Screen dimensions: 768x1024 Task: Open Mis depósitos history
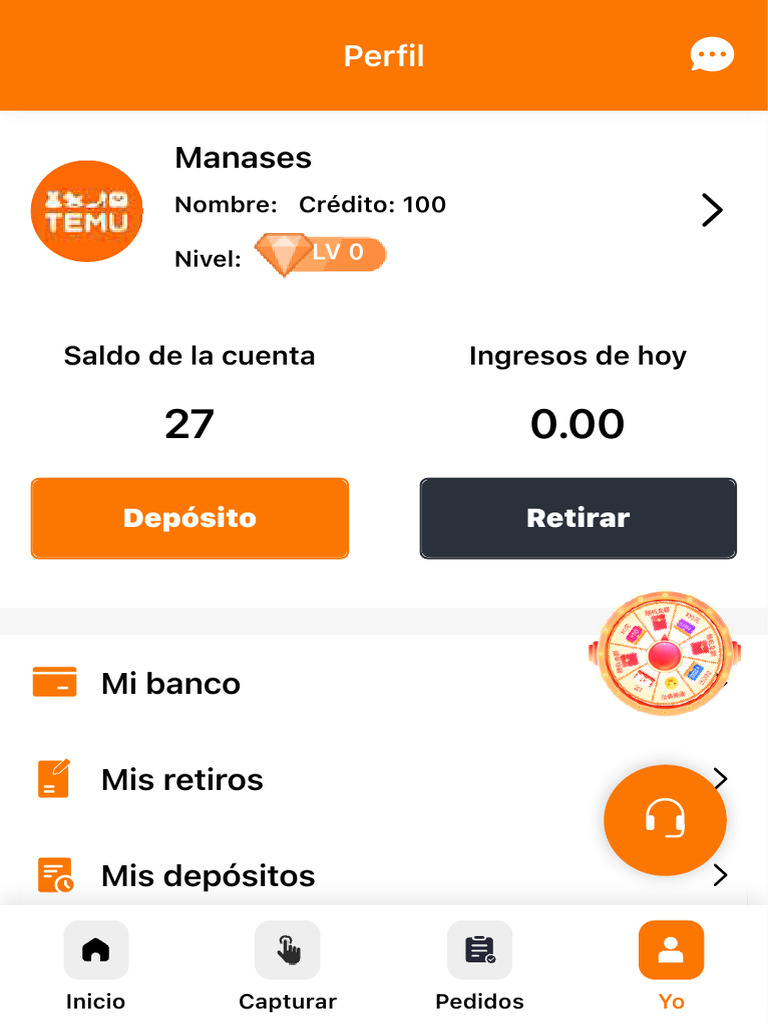[208, 876]
